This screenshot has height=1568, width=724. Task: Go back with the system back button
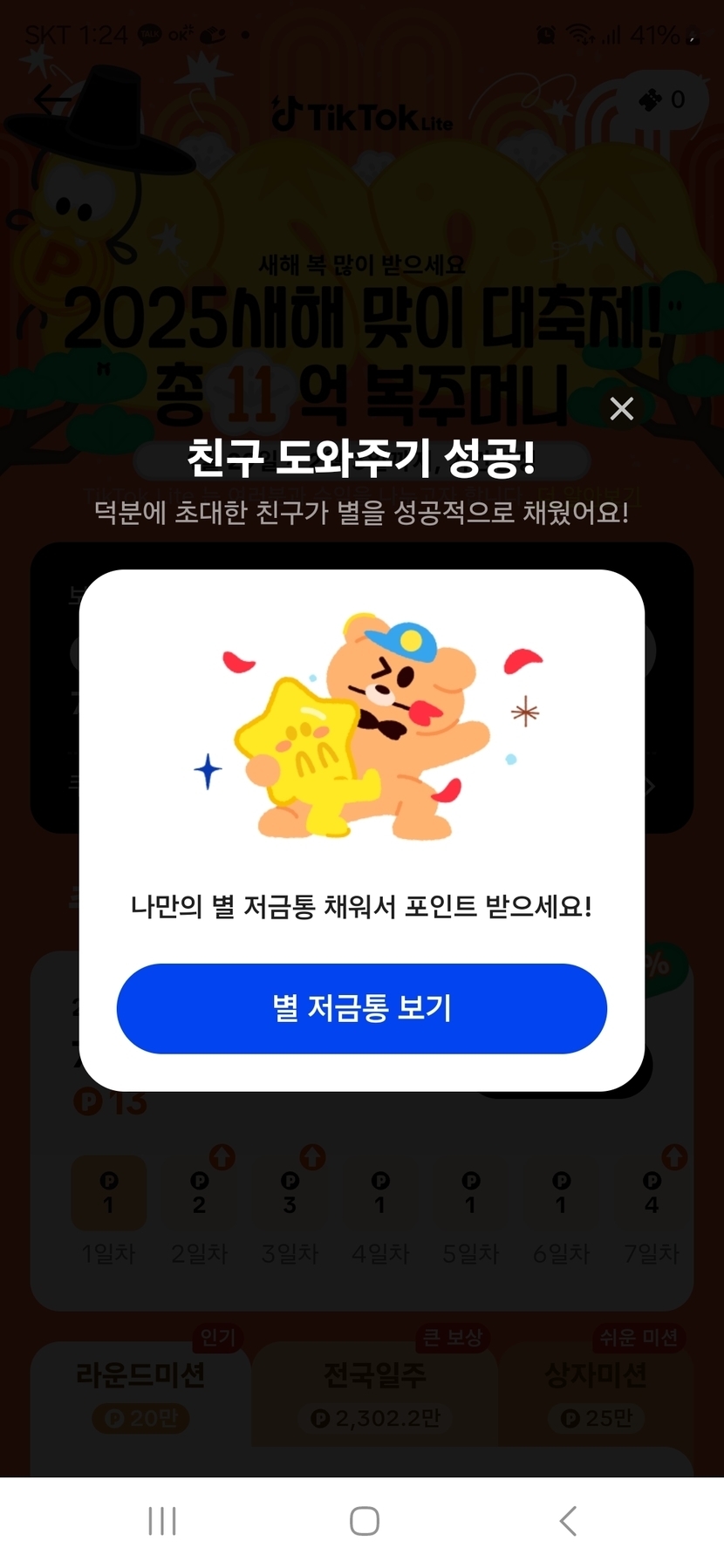tap(568, 1520)
